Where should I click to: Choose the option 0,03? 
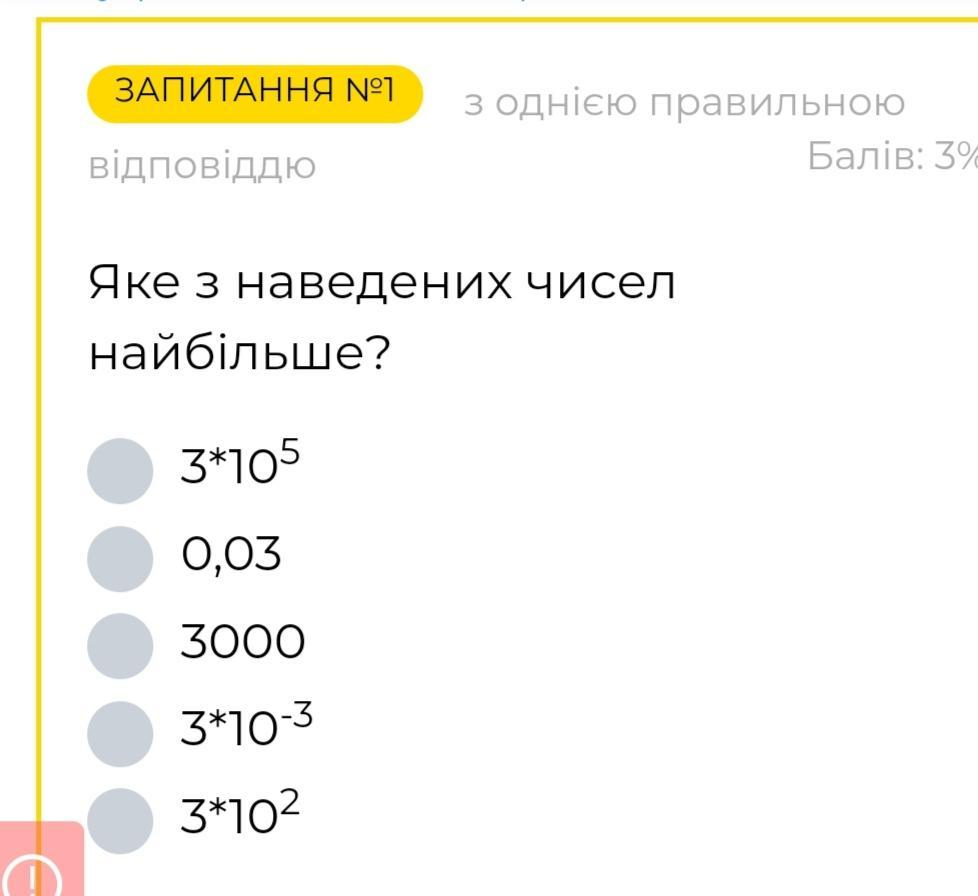(x=120, y=559)
